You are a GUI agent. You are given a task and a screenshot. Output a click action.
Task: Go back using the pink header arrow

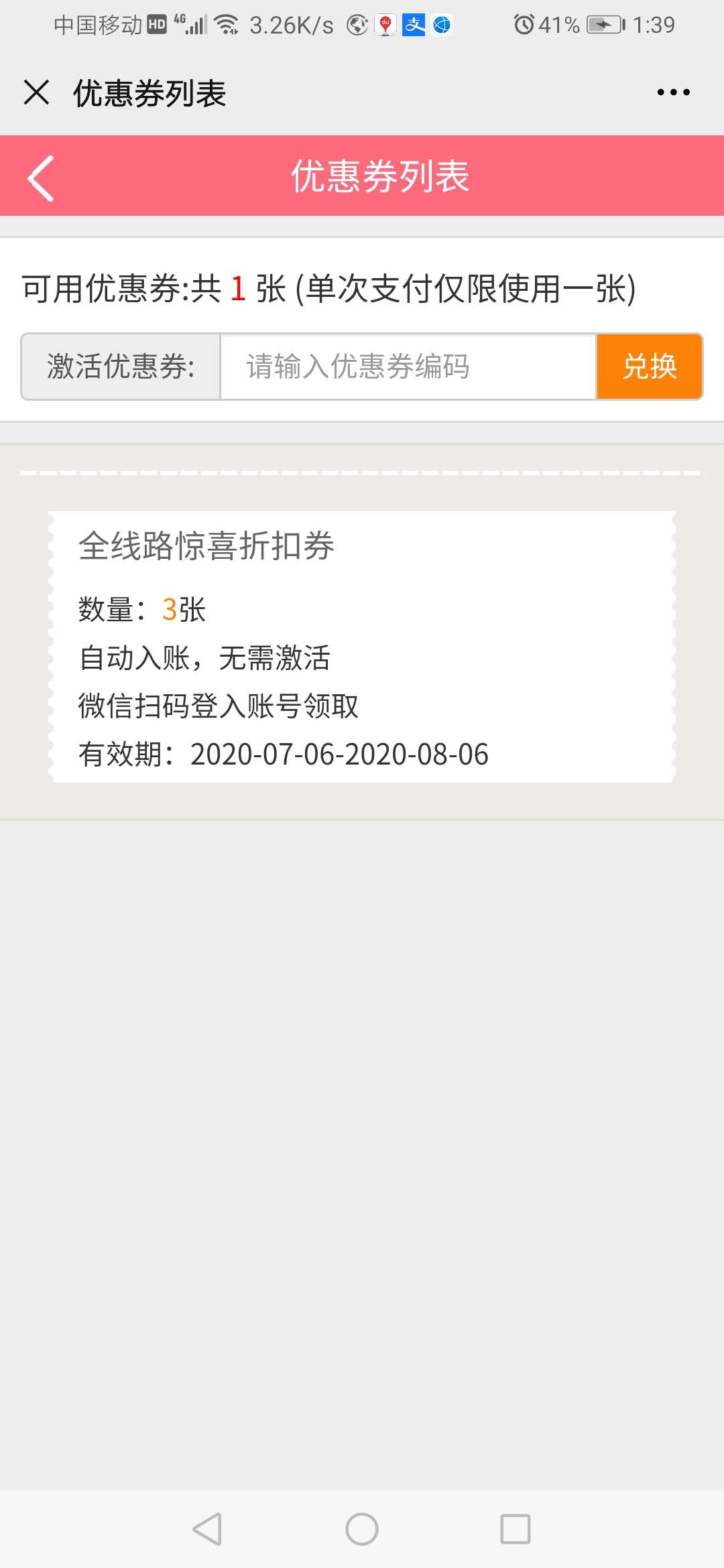click(x=40, y=178)
